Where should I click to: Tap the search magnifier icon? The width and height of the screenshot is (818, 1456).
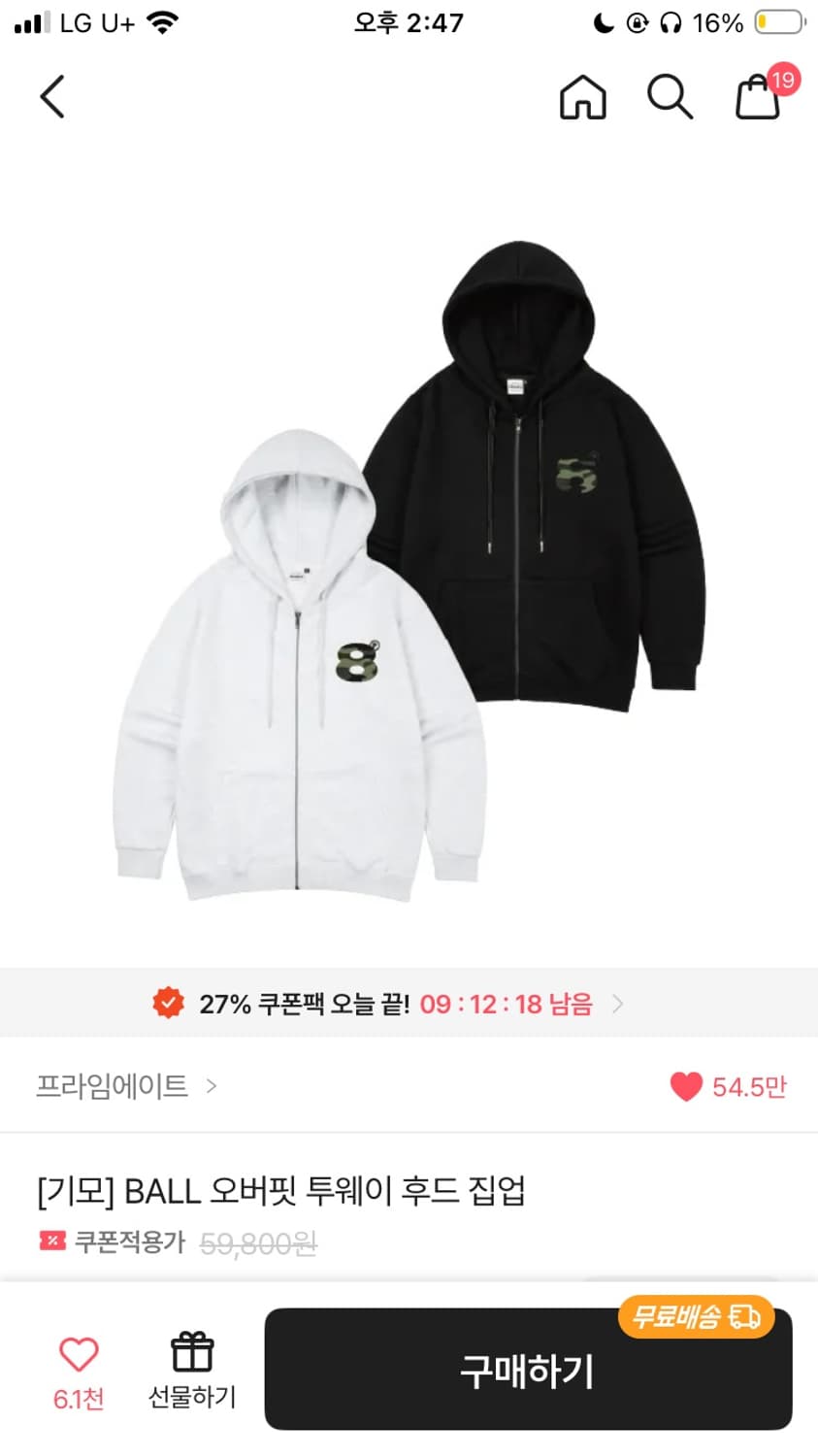pos(670,97)
